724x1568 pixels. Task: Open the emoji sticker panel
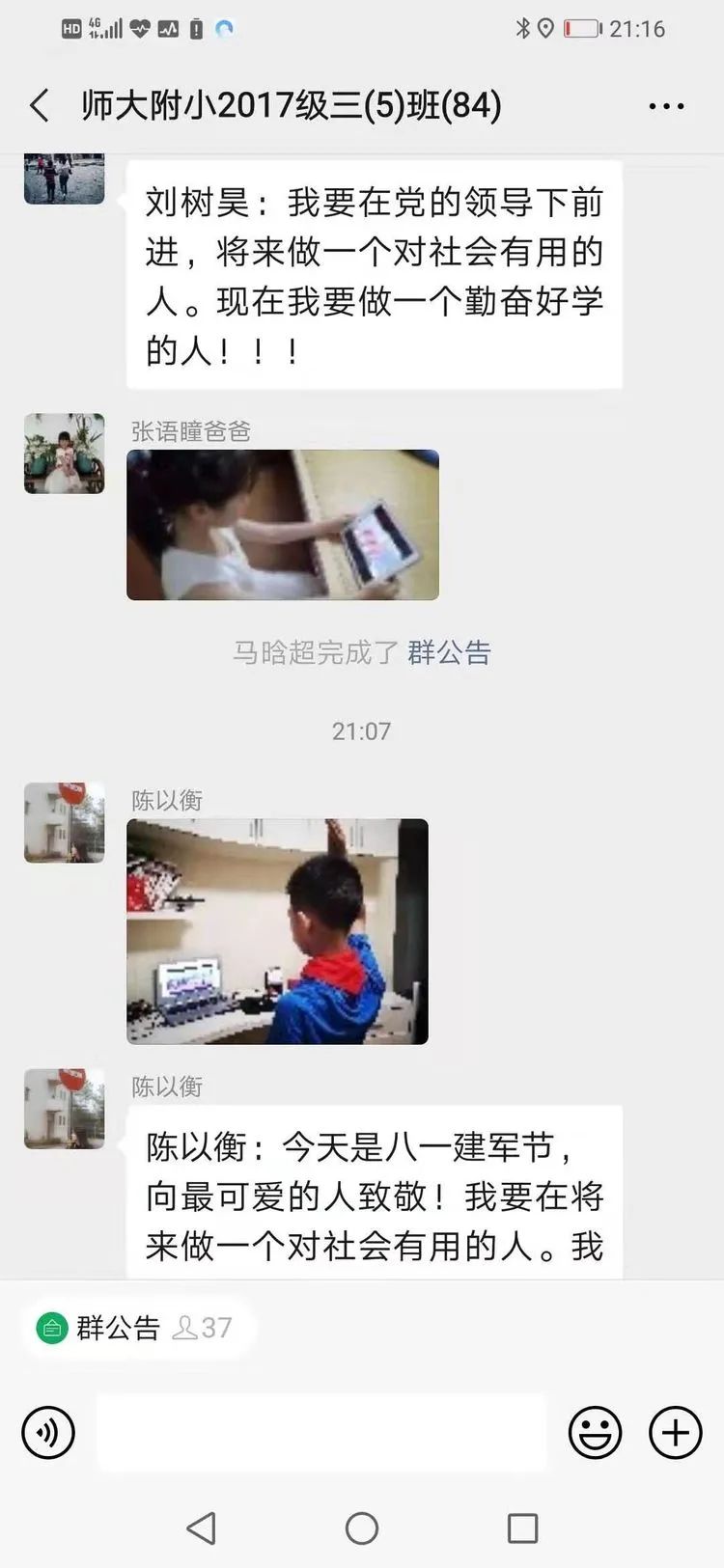coord(595,1432)
